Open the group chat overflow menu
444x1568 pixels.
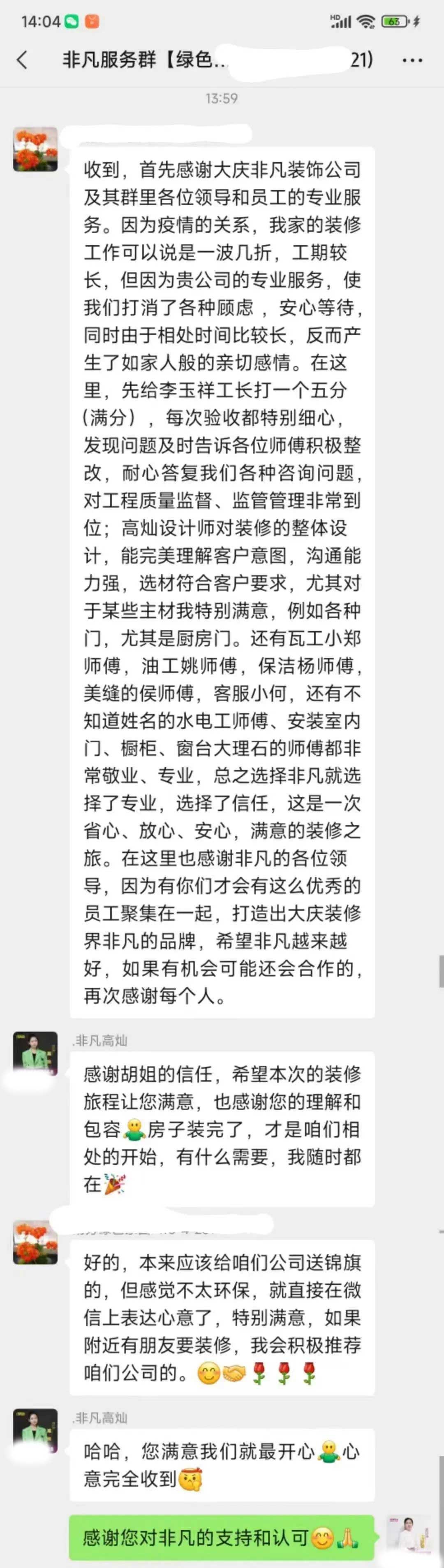(x=412, y=60)
